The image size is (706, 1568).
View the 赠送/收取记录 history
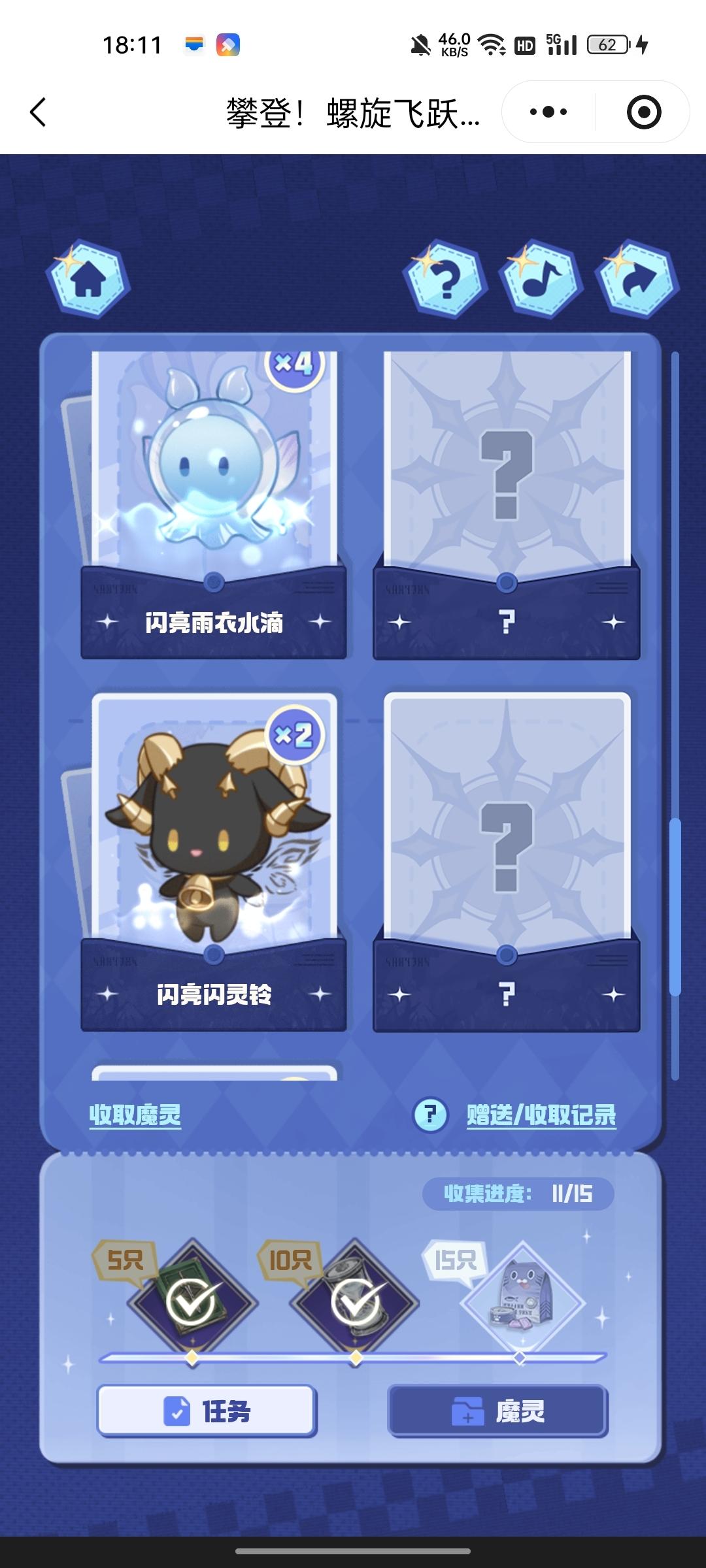click(541, 1115)
